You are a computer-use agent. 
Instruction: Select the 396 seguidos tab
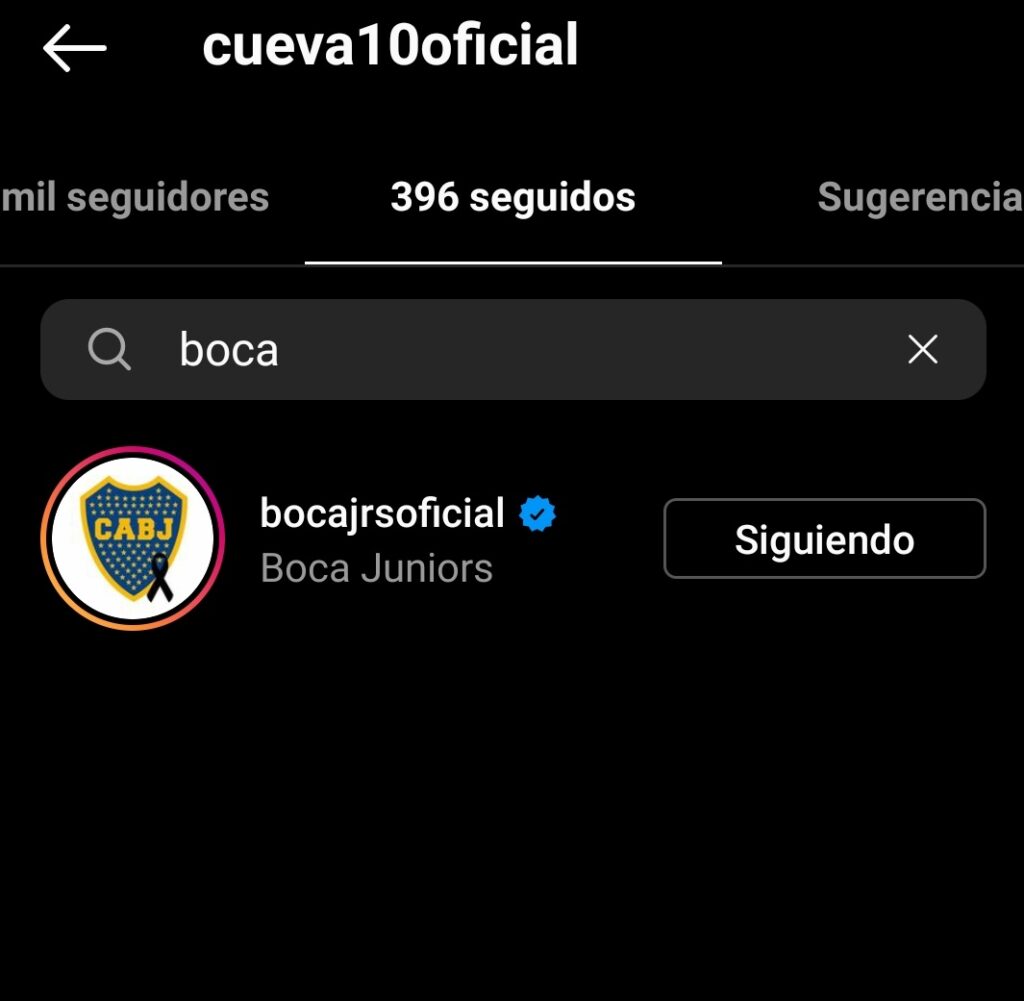pos(513,197)
